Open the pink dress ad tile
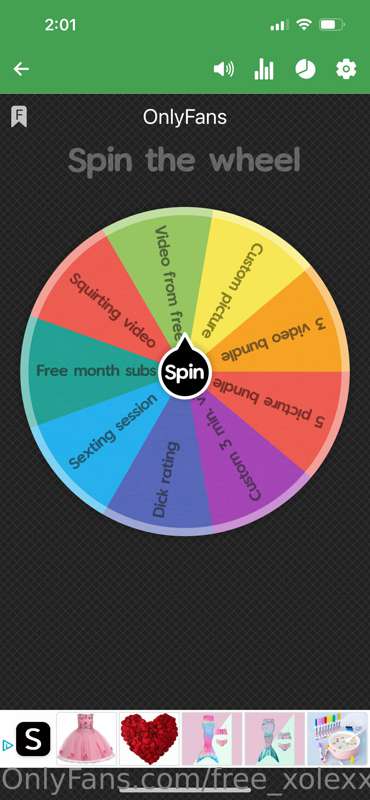Viewport: 370px width, 800px height. [87, 738]
